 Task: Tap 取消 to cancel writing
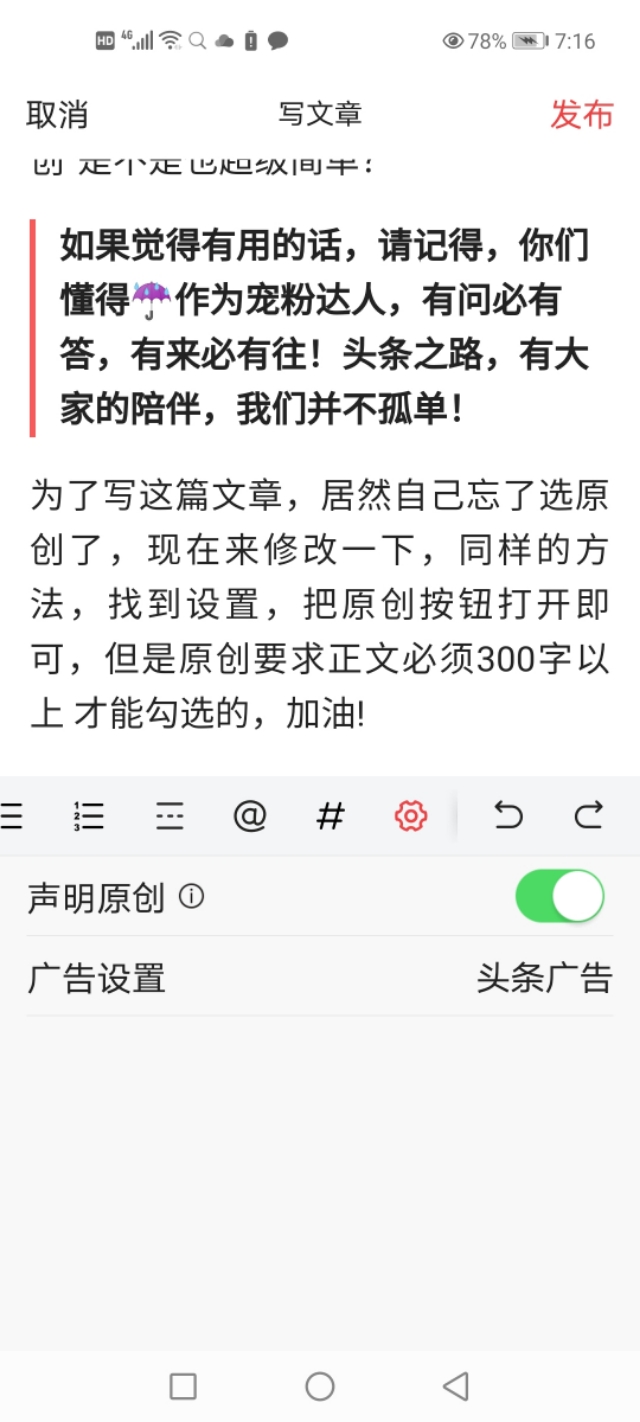coord(57,115)
